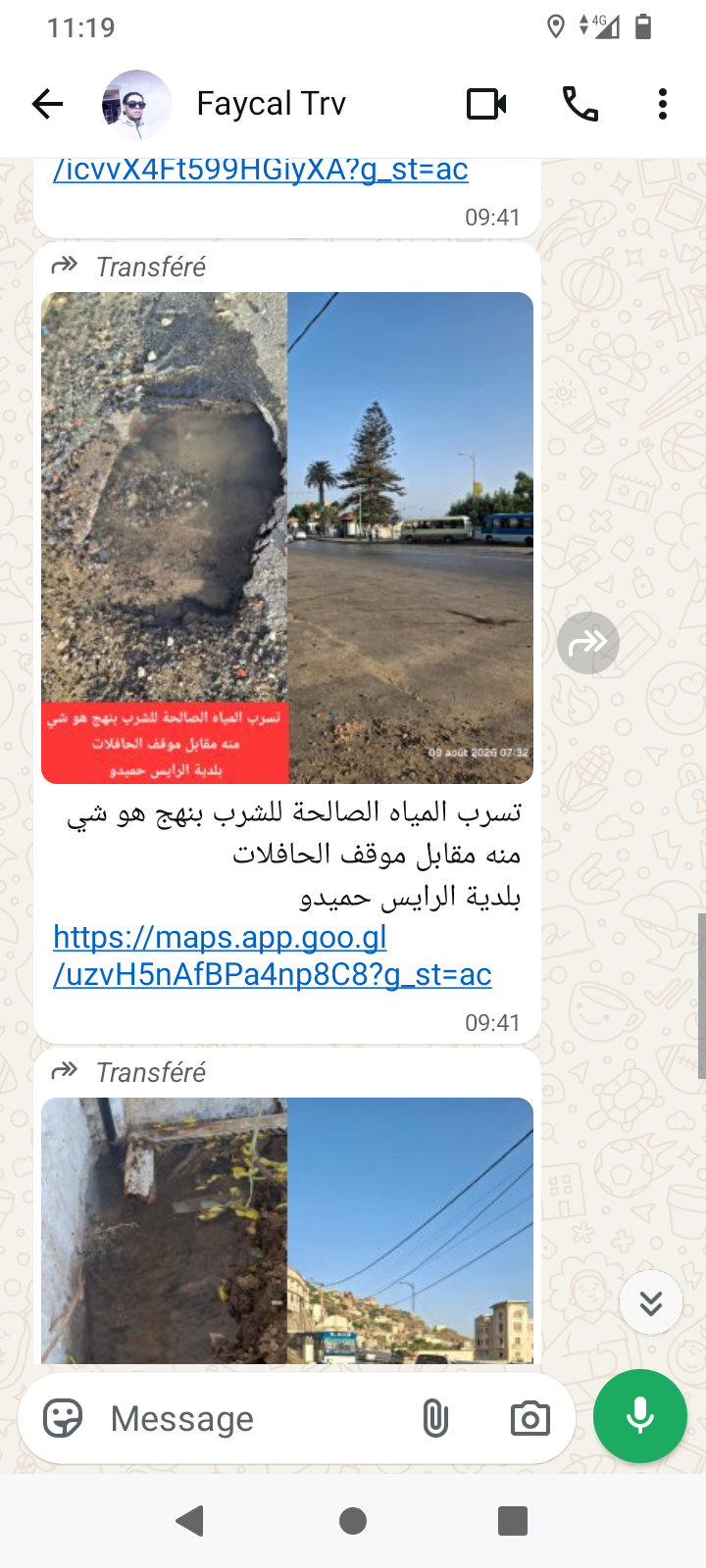Screen dimensions: 706x1568
Task: Go back to the chats list
Action: [47, 104]
